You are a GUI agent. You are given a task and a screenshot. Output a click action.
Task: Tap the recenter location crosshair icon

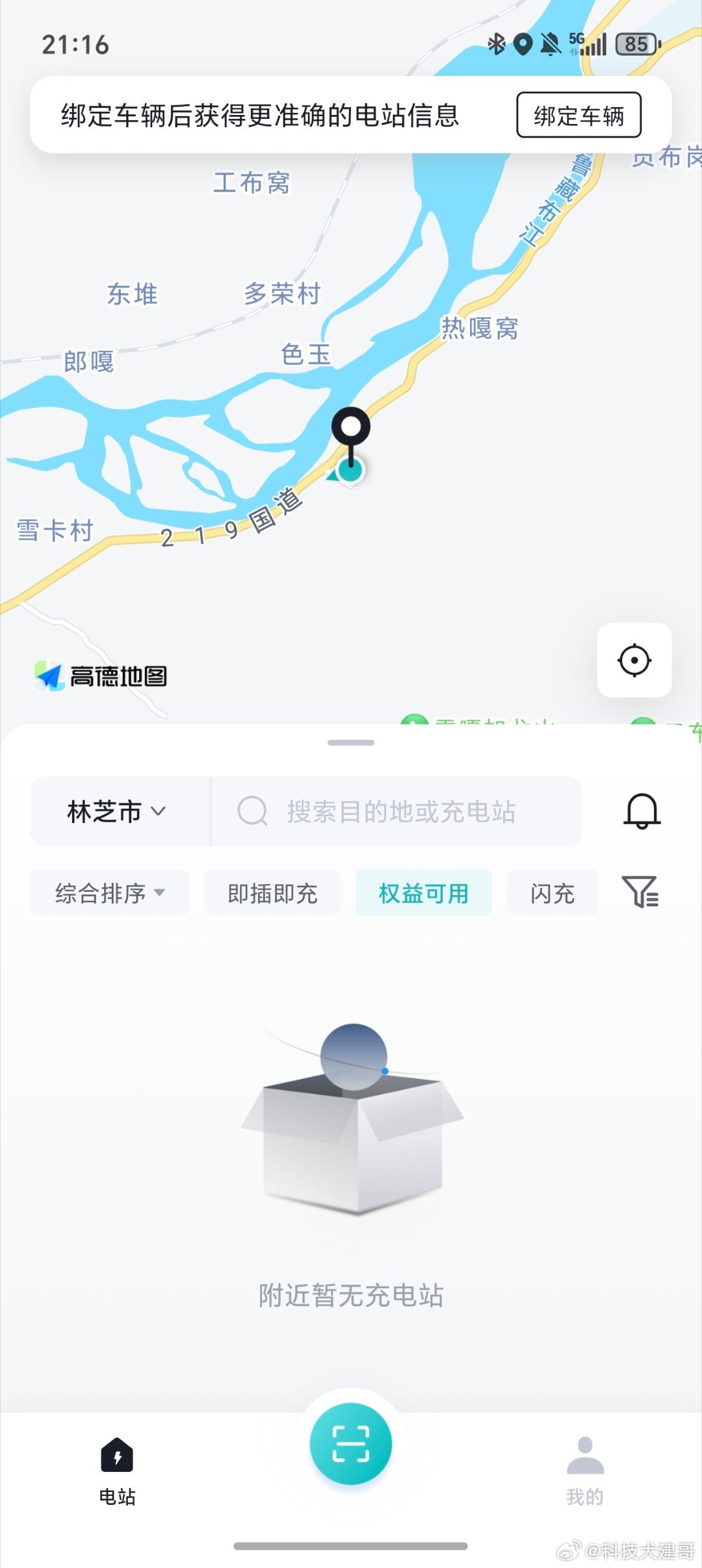point(634,661)
